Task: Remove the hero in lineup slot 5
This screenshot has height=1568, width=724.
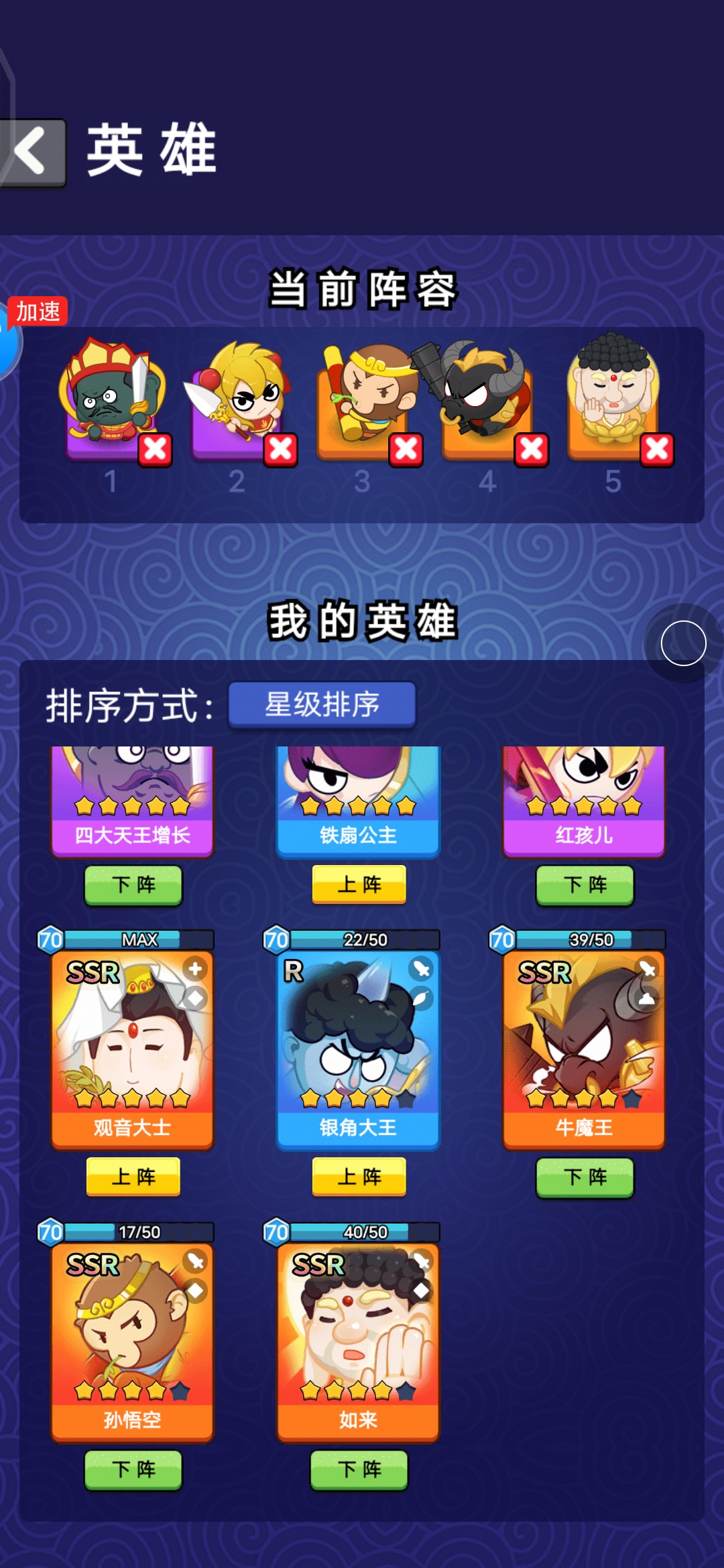Action: tap(657, 449)
